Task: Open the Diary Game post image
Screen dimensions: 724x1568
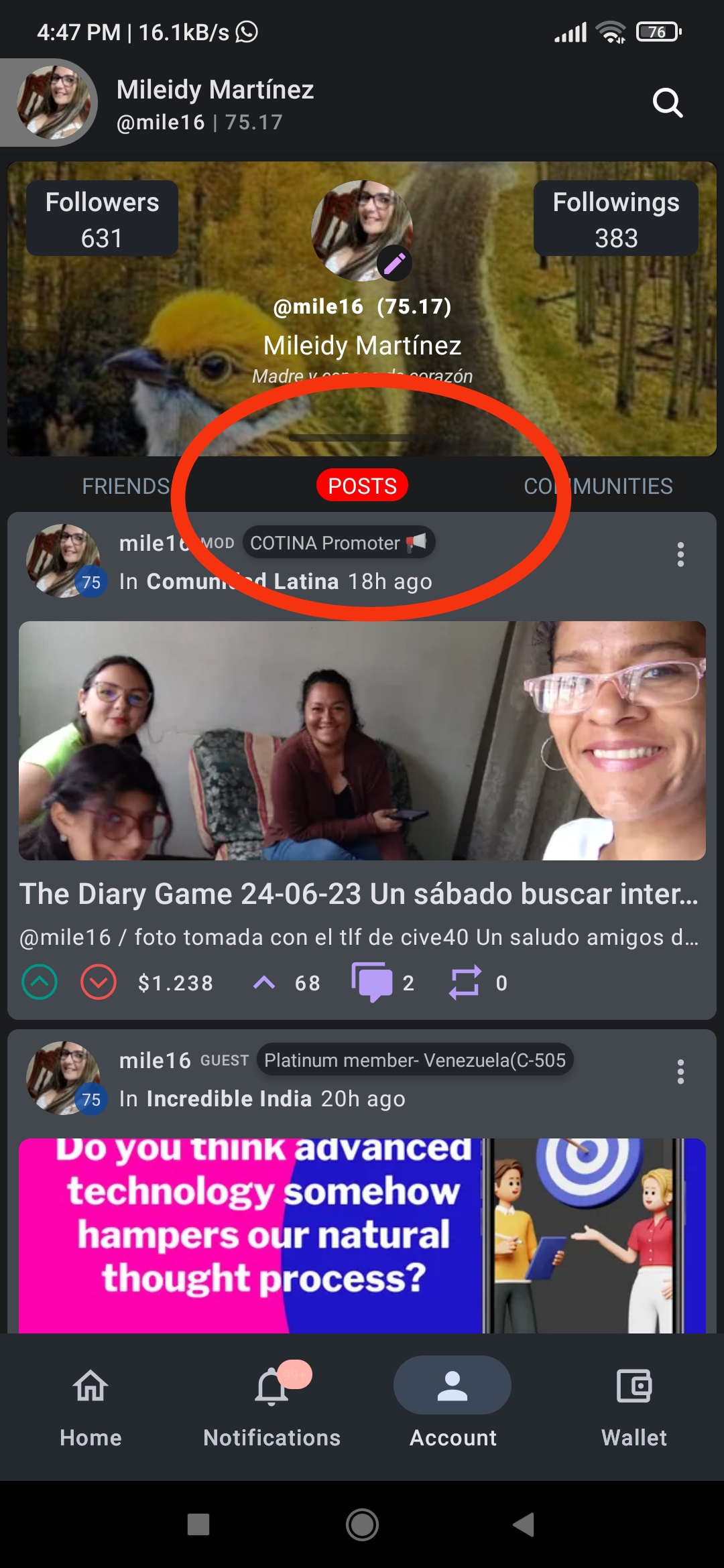Action: click(x=362, y=740)
